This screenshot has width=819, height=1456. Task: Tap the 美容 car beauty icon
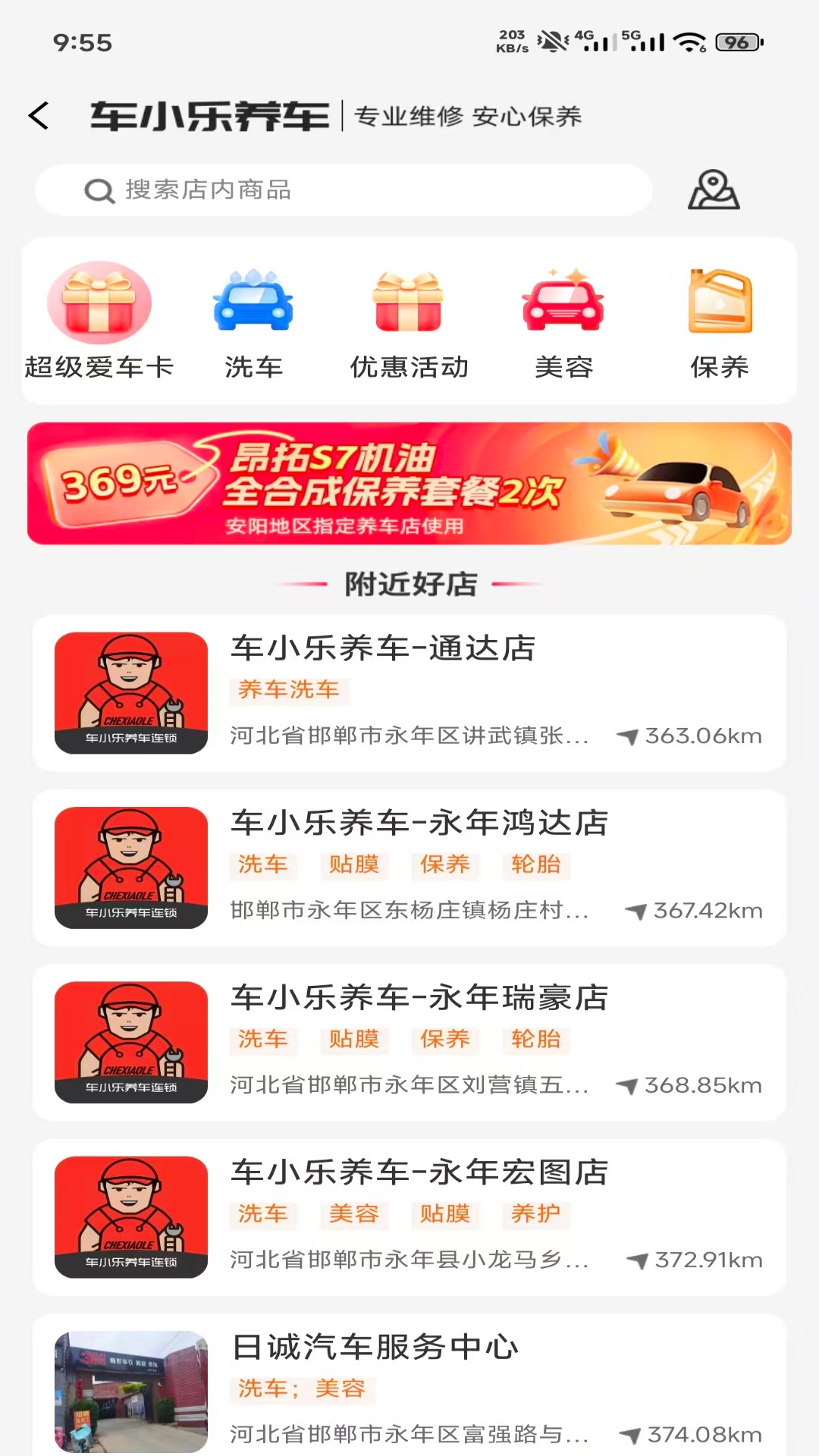coord(563,302)
